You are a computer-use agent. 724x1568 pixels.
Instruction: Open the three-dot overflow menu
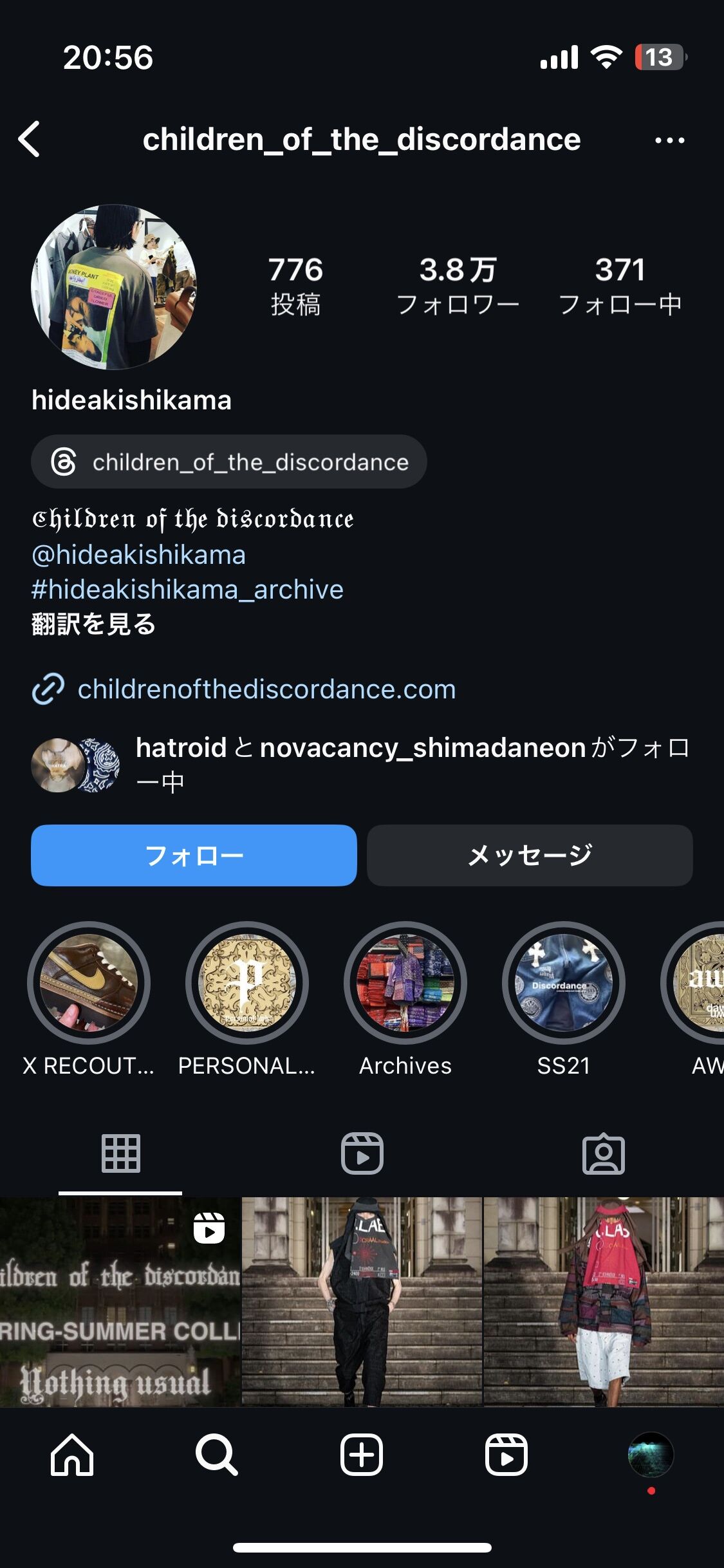[x=669, y=140]
